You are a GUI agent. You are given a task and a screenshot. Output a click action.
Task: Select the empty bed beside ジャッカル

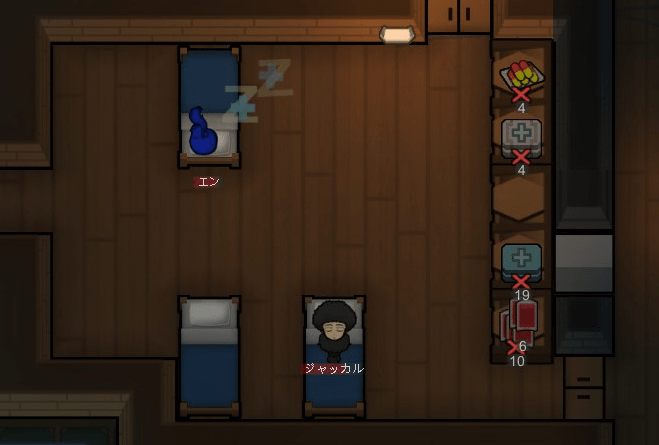pyautogui.click(x=209, y=355)
